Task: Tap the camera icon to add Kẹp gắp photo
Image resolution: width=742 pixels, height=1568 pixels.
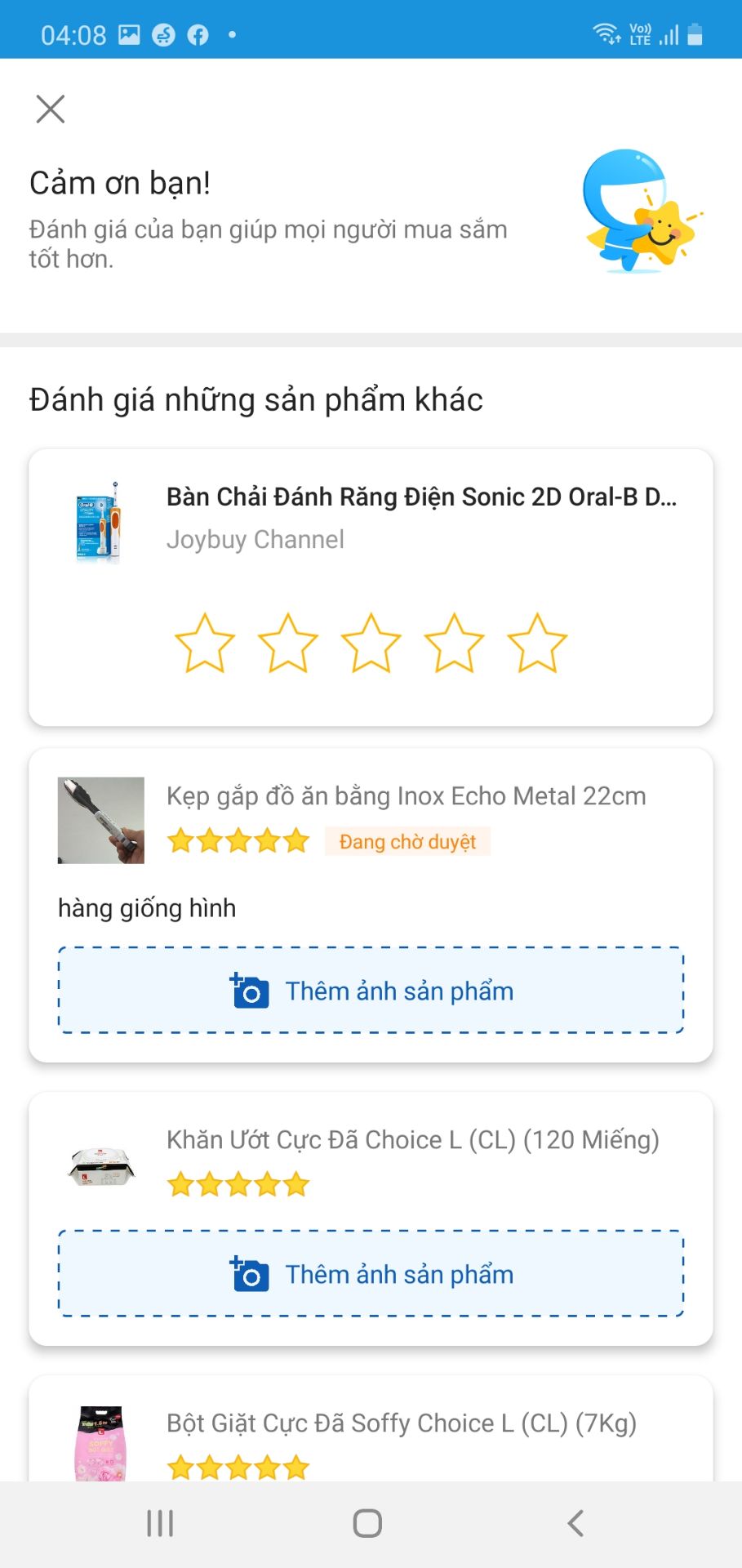Action: [x=249, y=991]
